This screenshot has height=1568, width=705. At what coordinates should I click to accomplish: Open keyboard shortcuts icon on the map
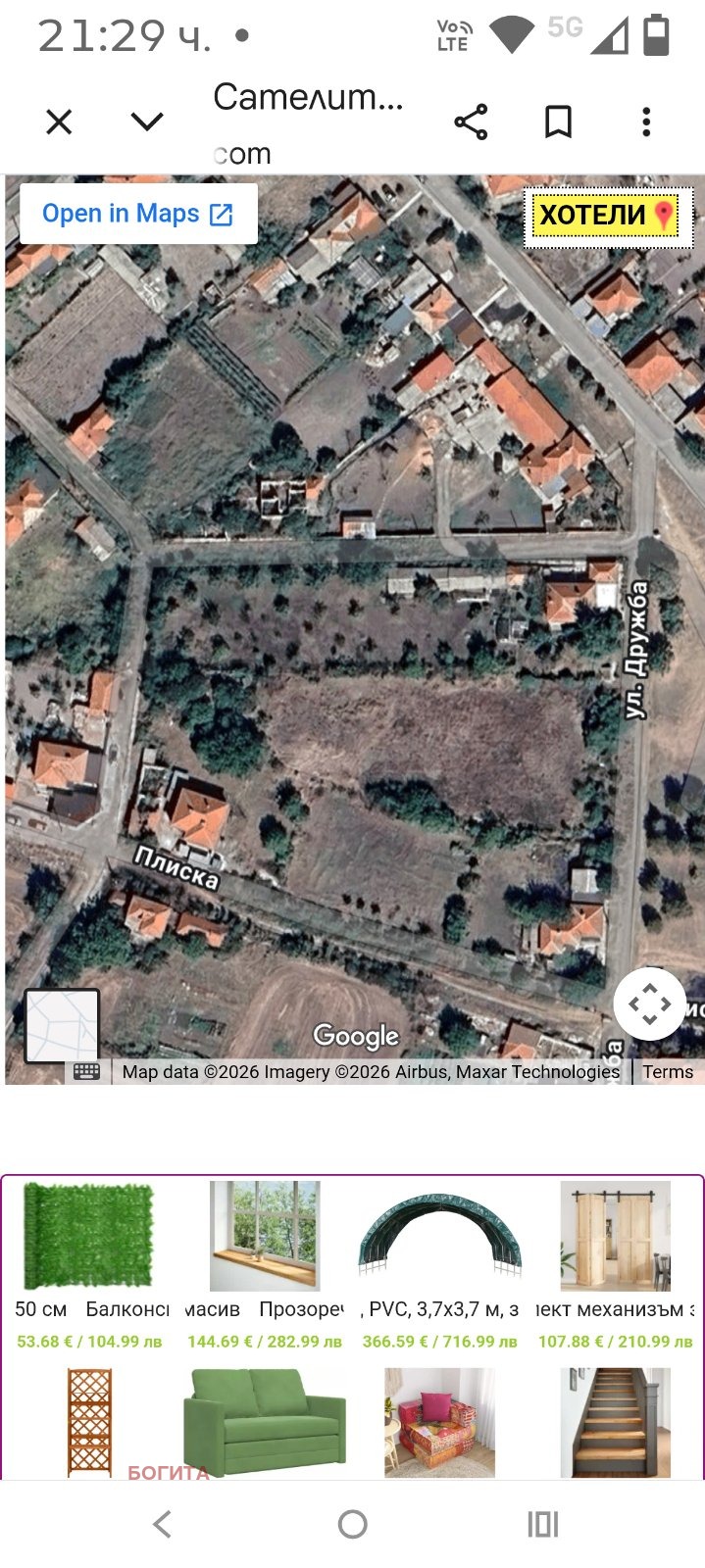pos(86,1071)
